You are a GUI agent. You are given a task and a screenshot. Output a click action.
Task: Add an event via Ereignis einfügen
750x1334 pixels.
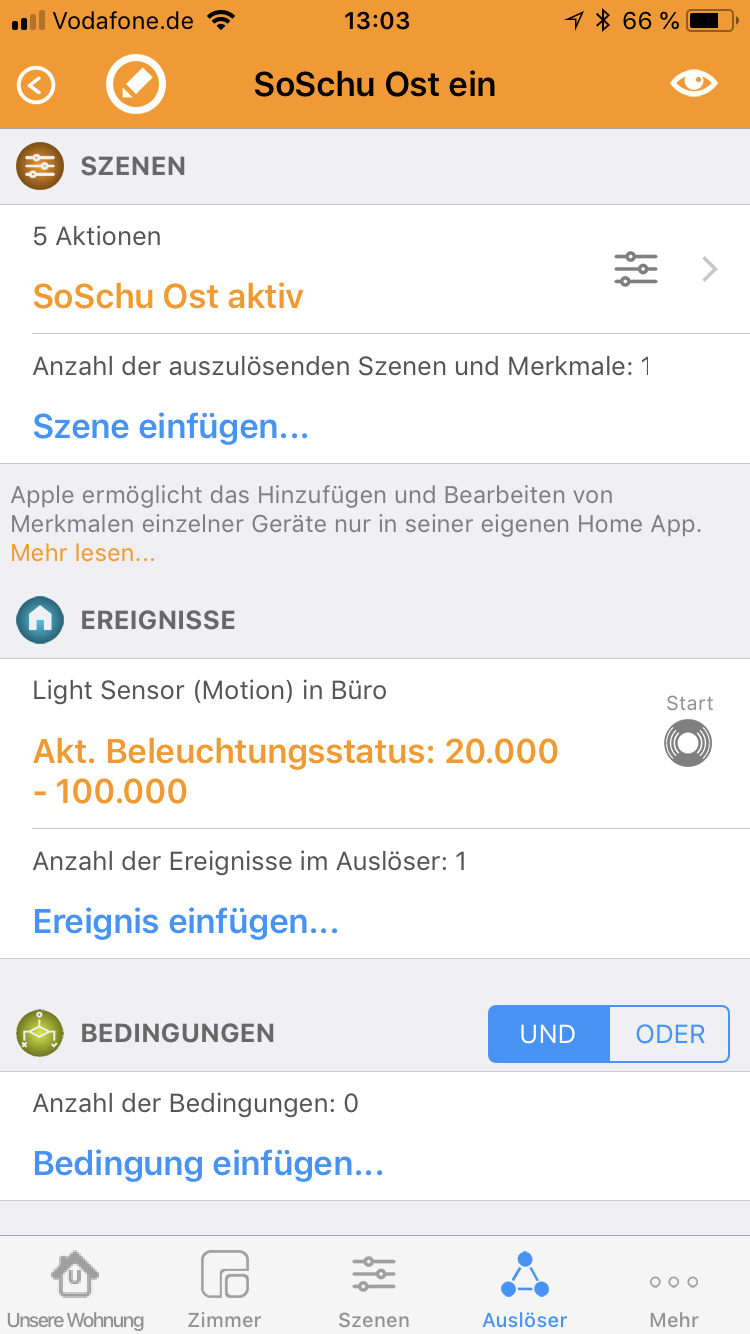(x=186, y=921)
